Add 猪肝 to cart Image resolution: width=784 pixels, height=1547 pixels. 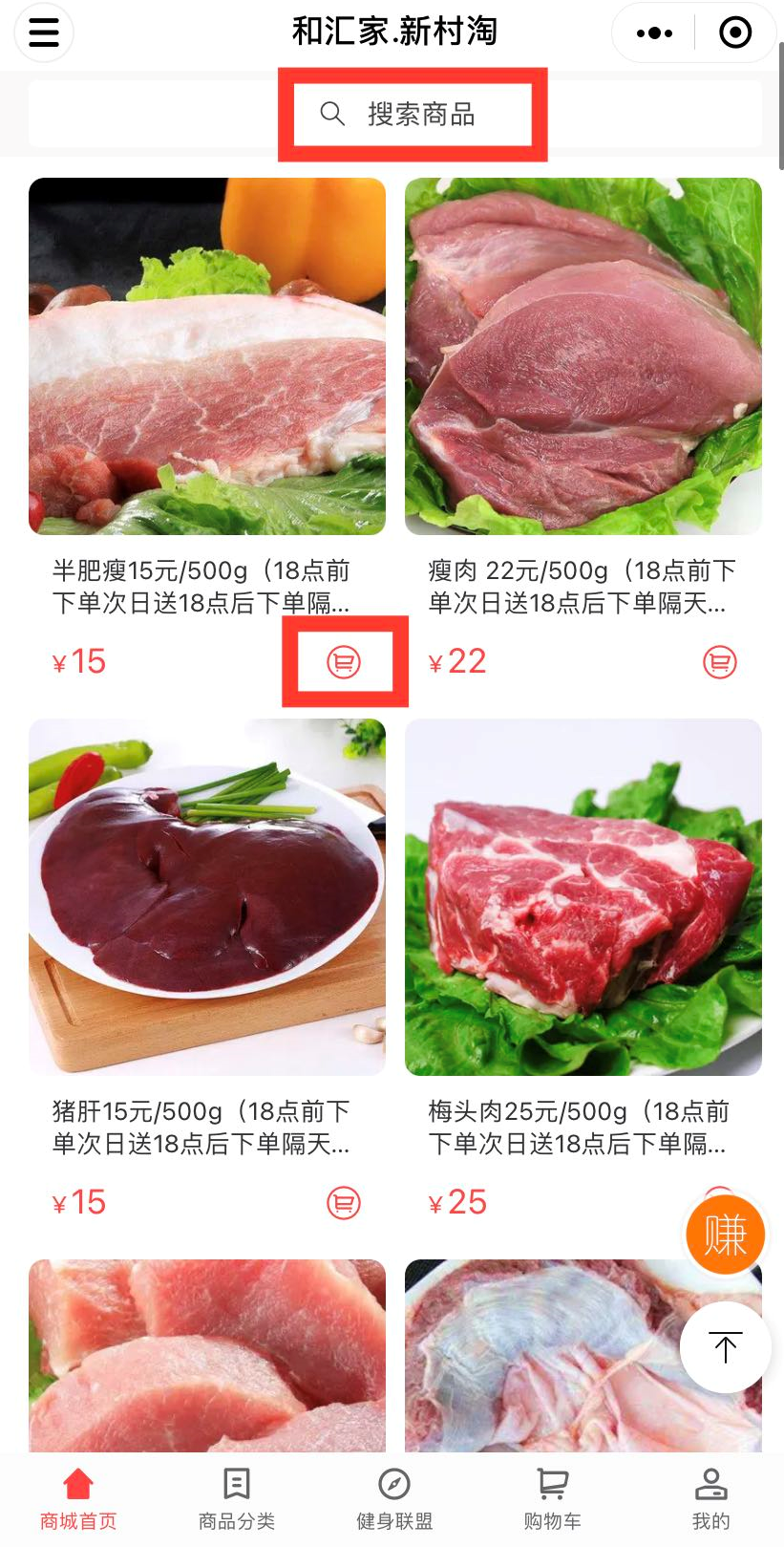tap(344, 1202)
